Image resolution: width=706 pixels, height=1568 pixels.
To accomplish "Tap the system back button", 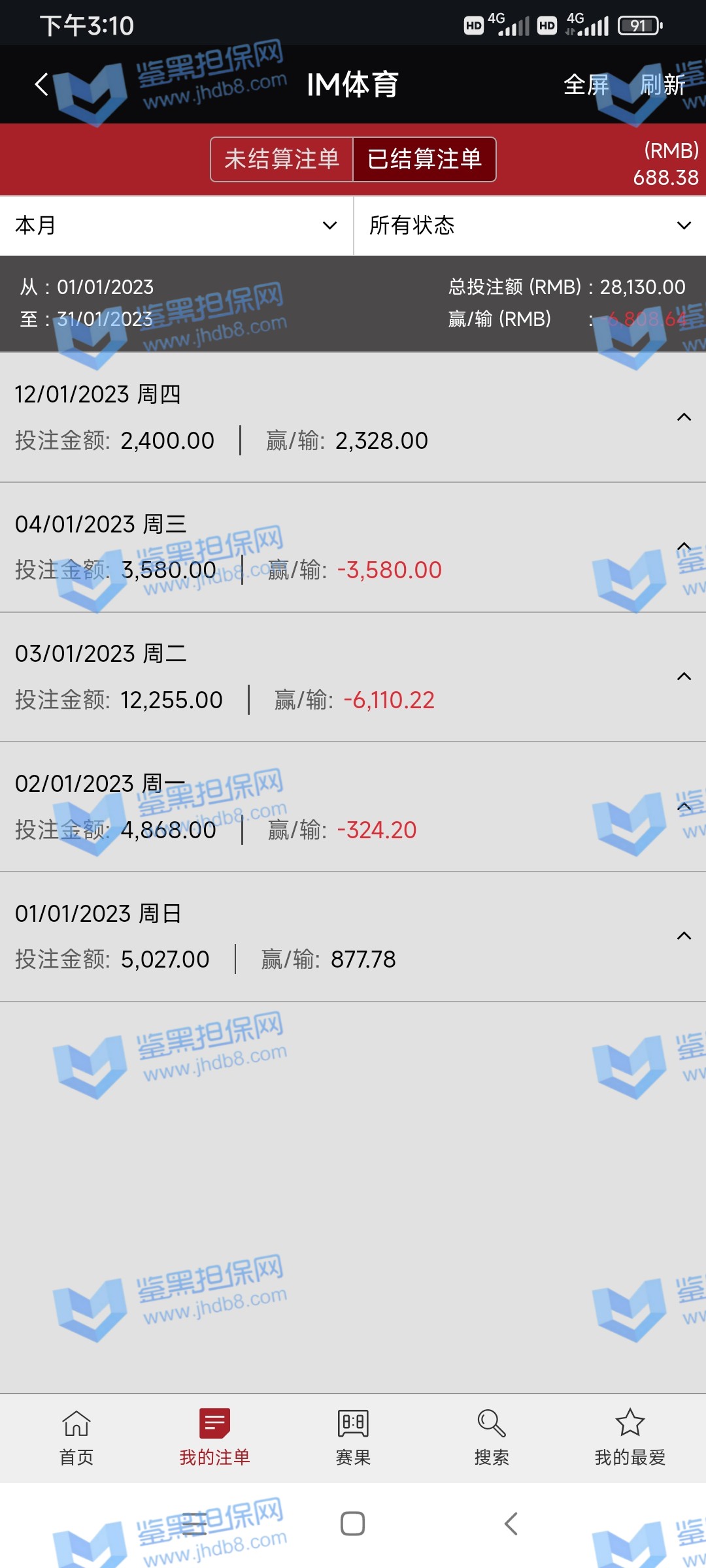I will click(x=511, y=1524).
